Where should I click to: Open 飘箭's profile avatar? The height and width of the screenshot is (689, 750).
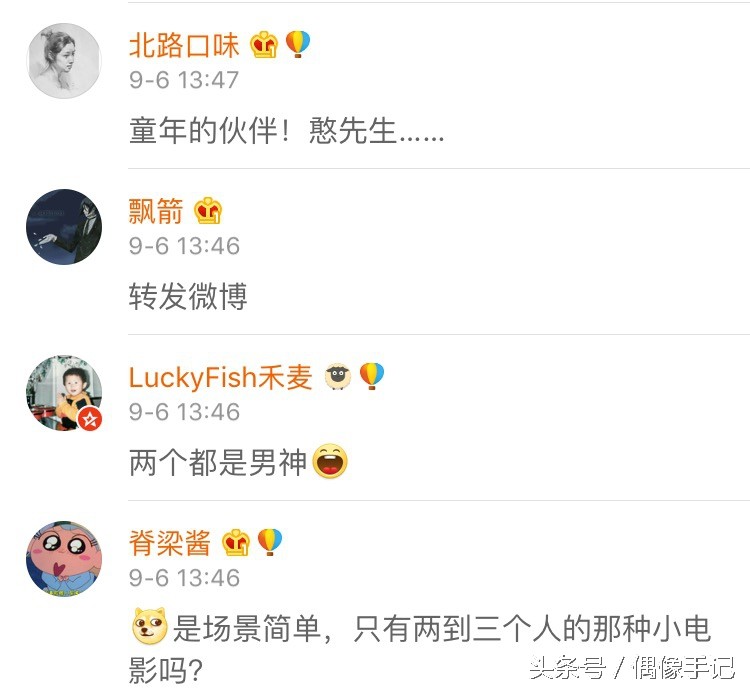tap(64, 227)
